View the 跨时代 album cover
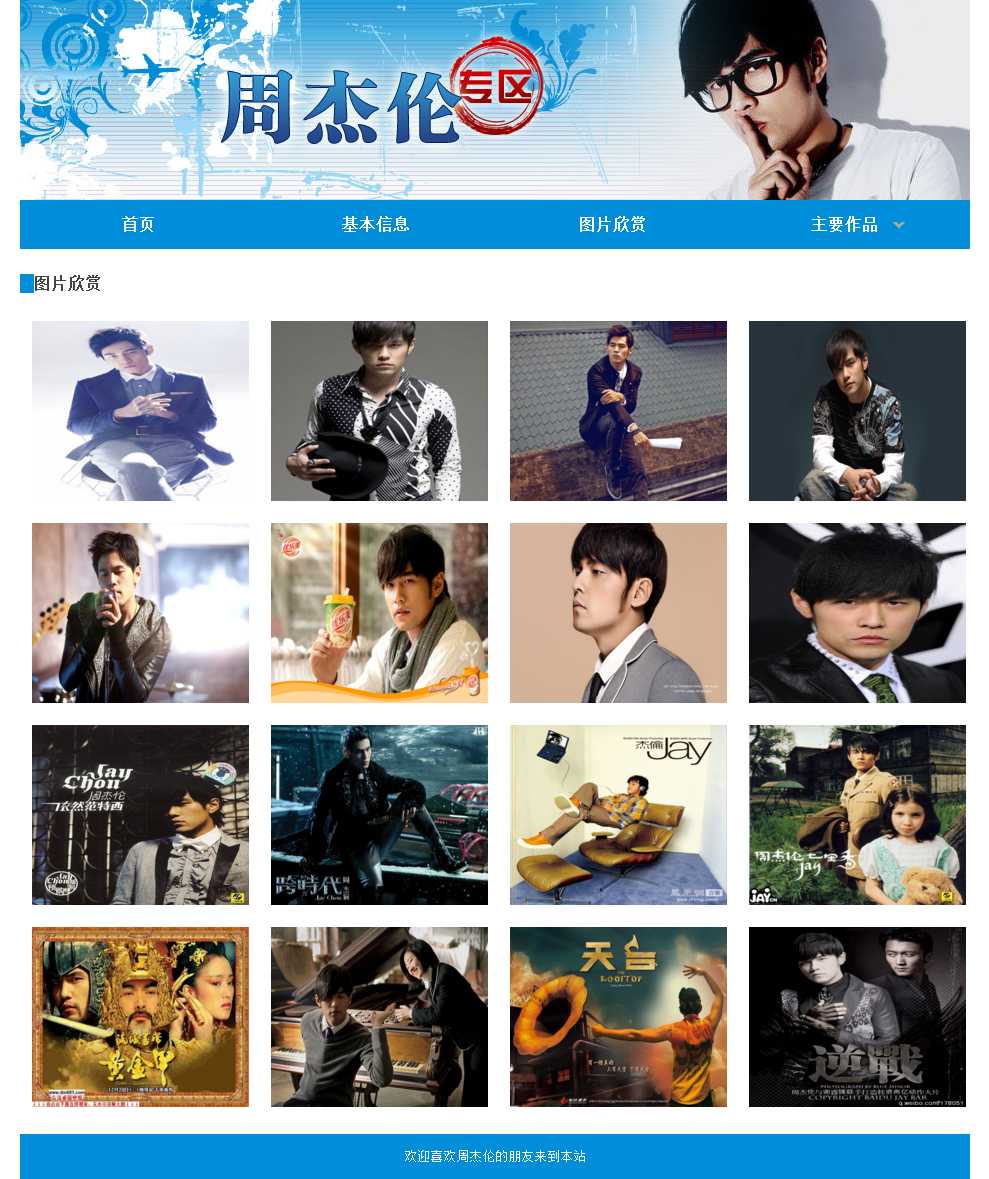 (379, 814)
